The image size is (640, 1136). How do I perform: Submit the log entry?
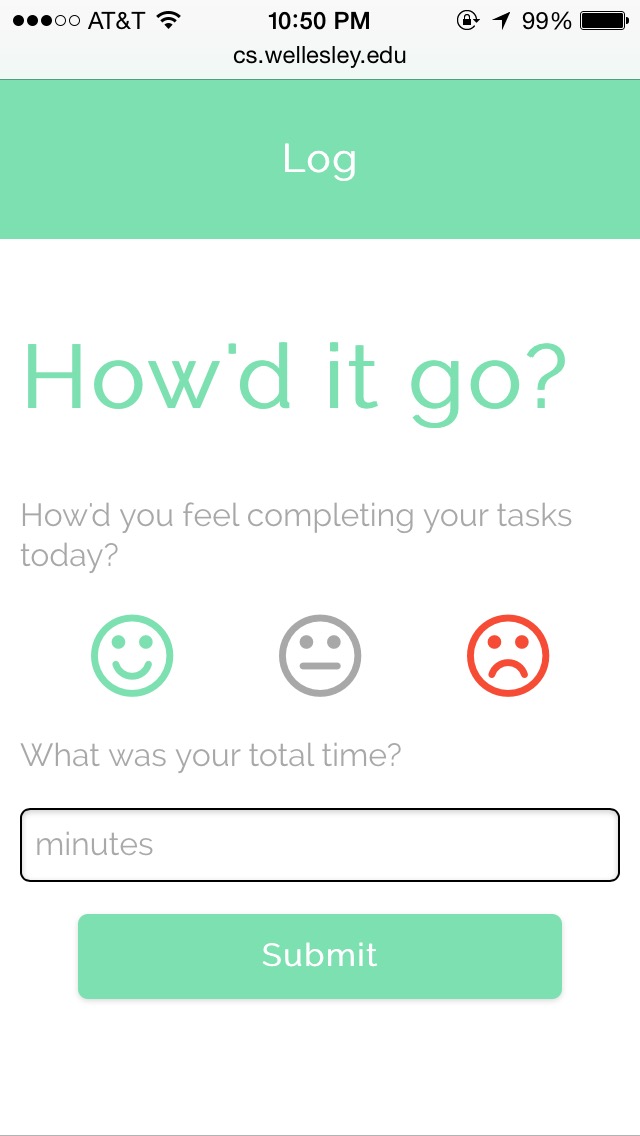[320, 956]
